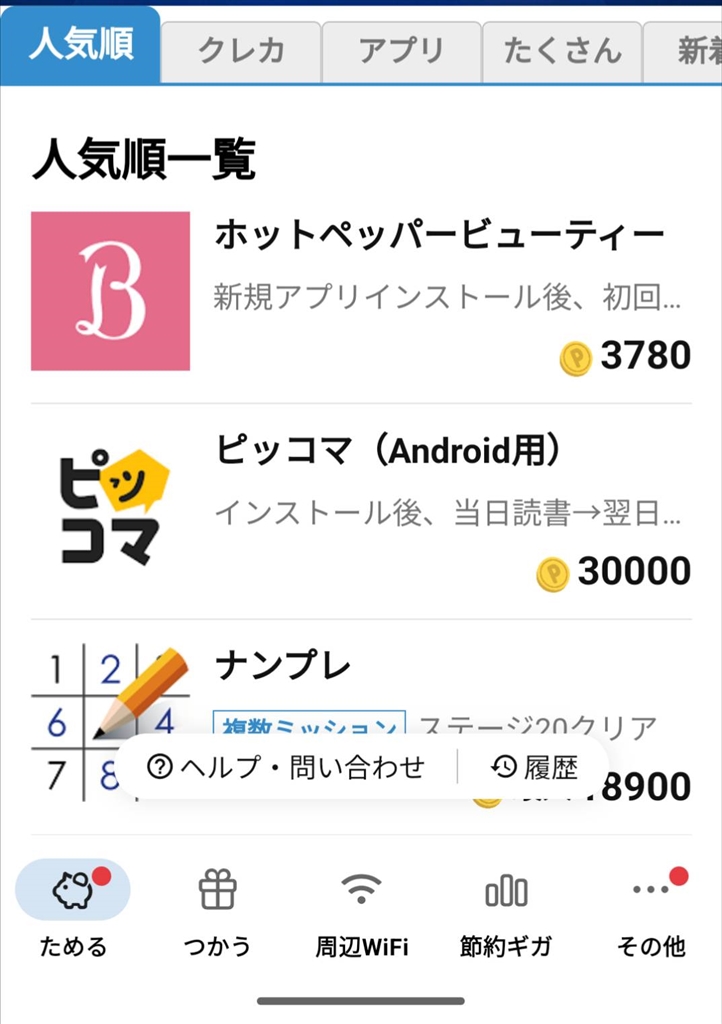Open the その他 menu tab

[650, 908]
